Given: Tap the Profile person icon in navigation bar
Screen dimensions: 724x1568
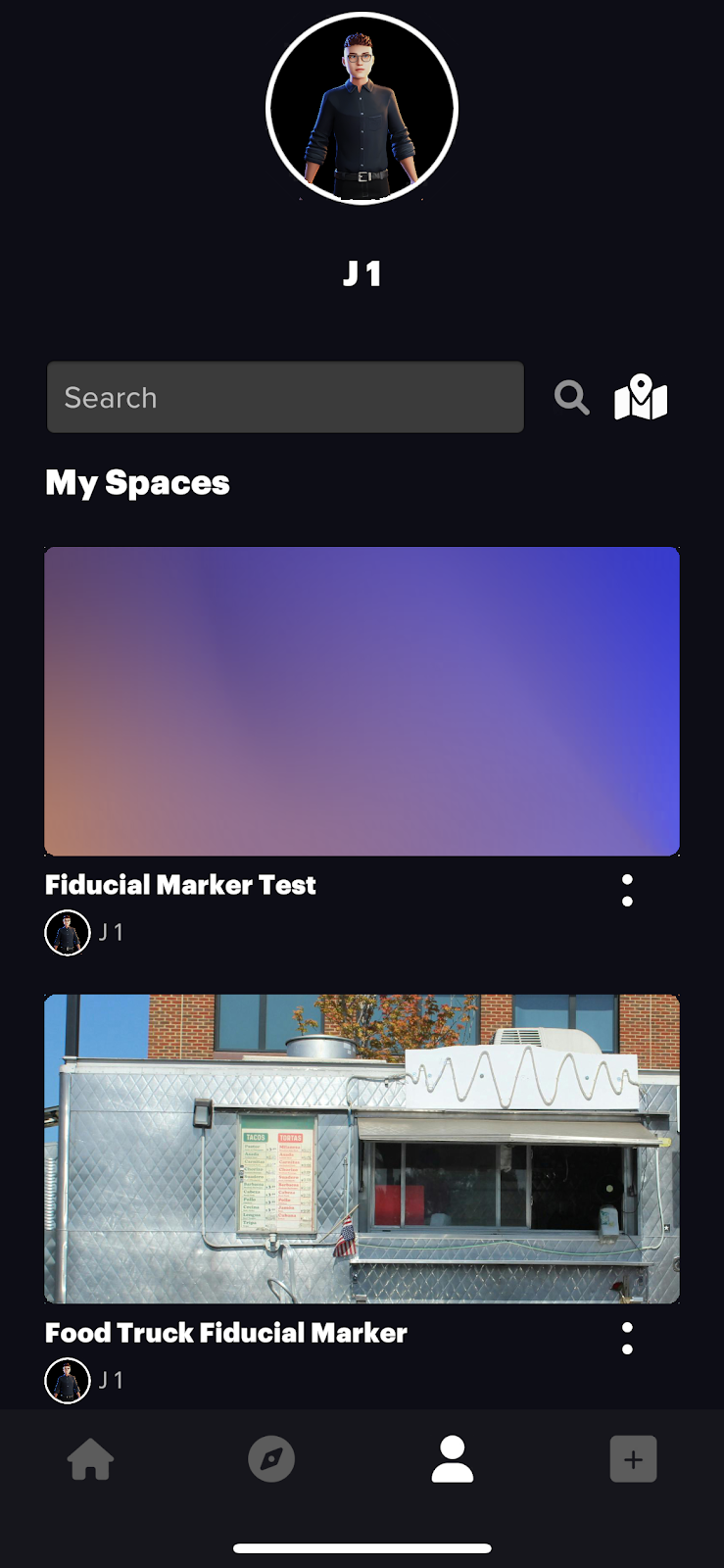Looking at the screenshot, I should tap(453, 1458).
